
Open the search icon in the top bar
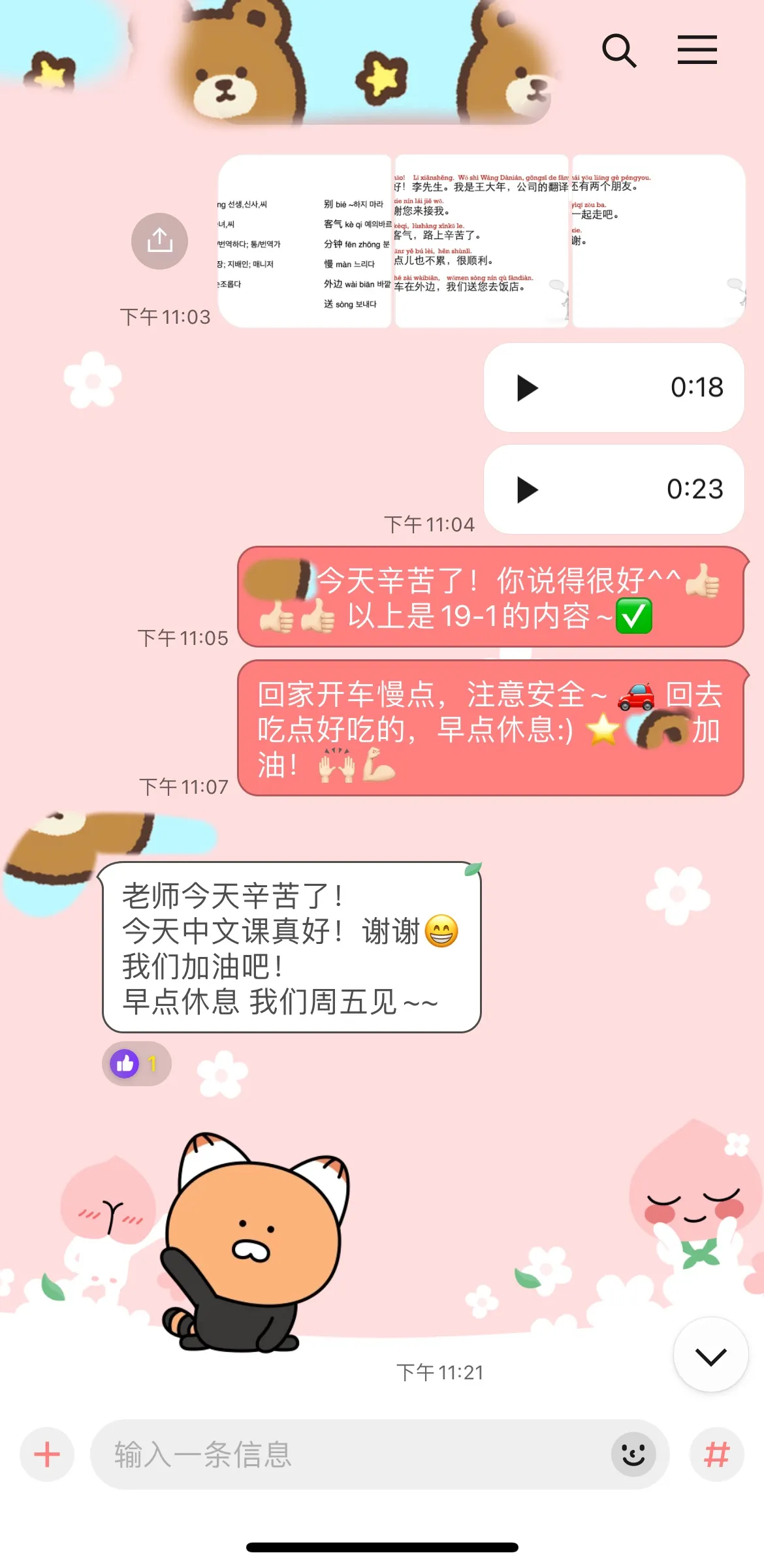(620, 50)
